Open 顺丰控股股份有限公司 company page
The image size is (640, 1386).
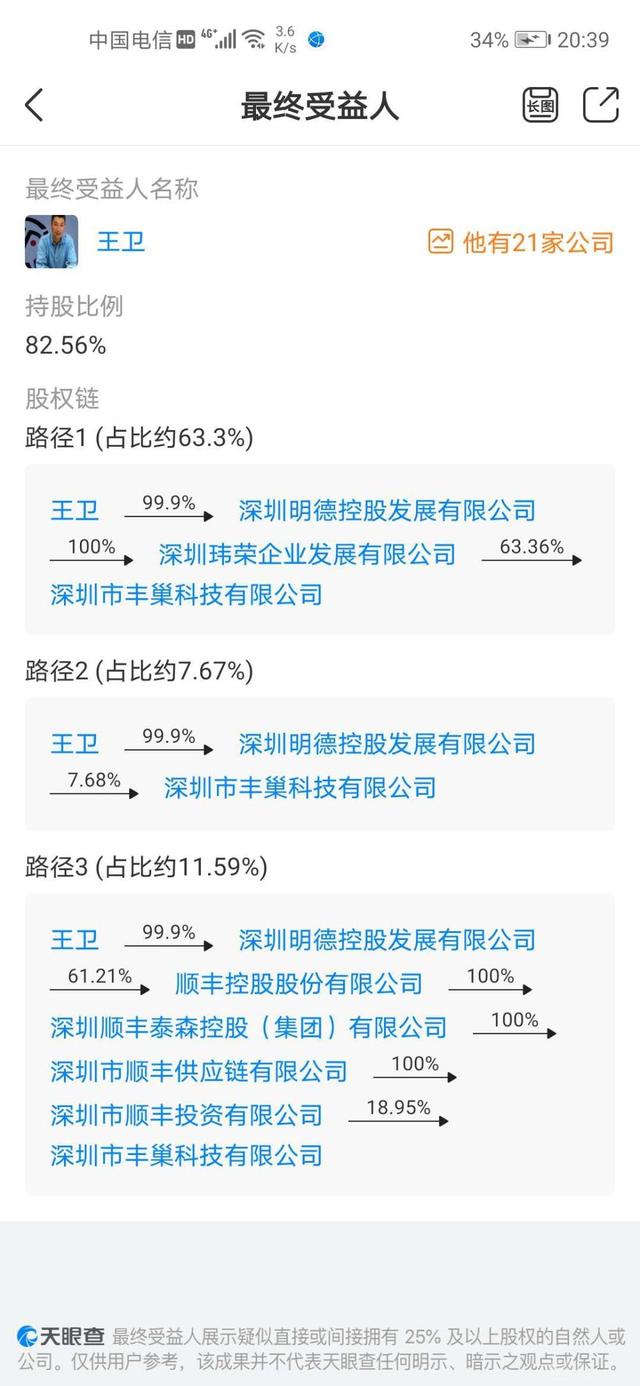299,984
